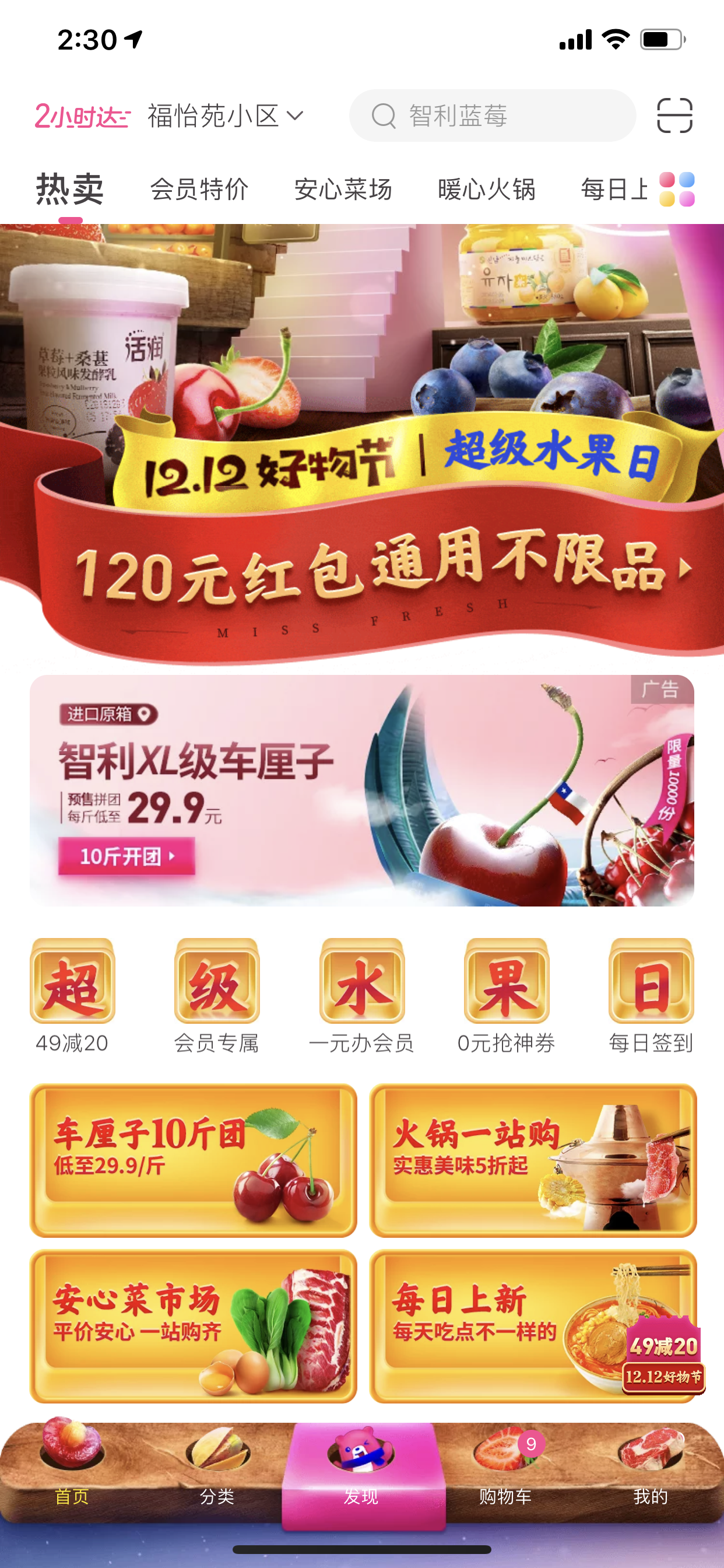
Task: Open 每日签到 daily check-in
Action: tap(651, 996)
